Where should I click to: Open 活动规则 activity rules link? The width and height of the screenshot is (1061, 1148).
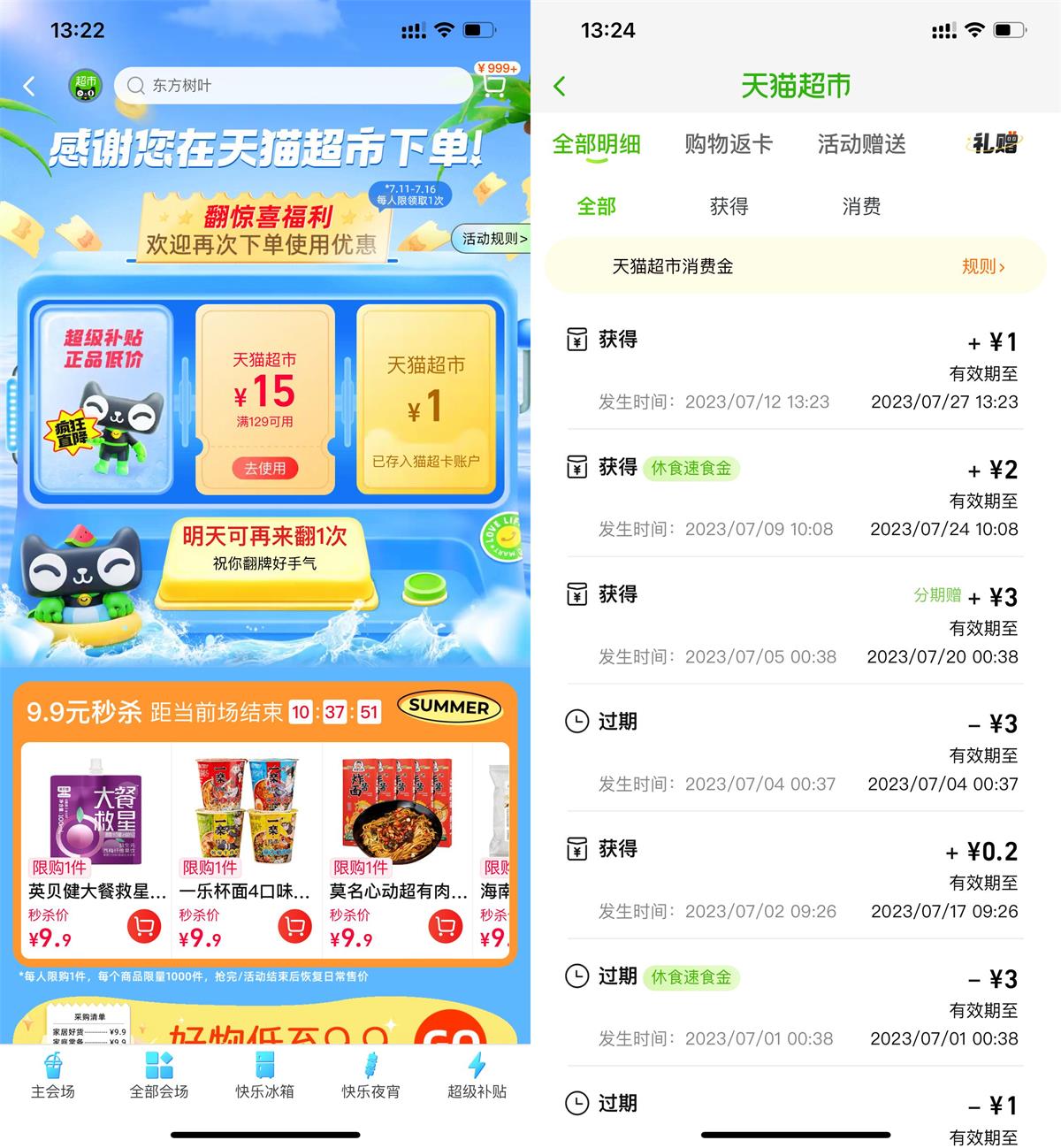click(494, 238)
